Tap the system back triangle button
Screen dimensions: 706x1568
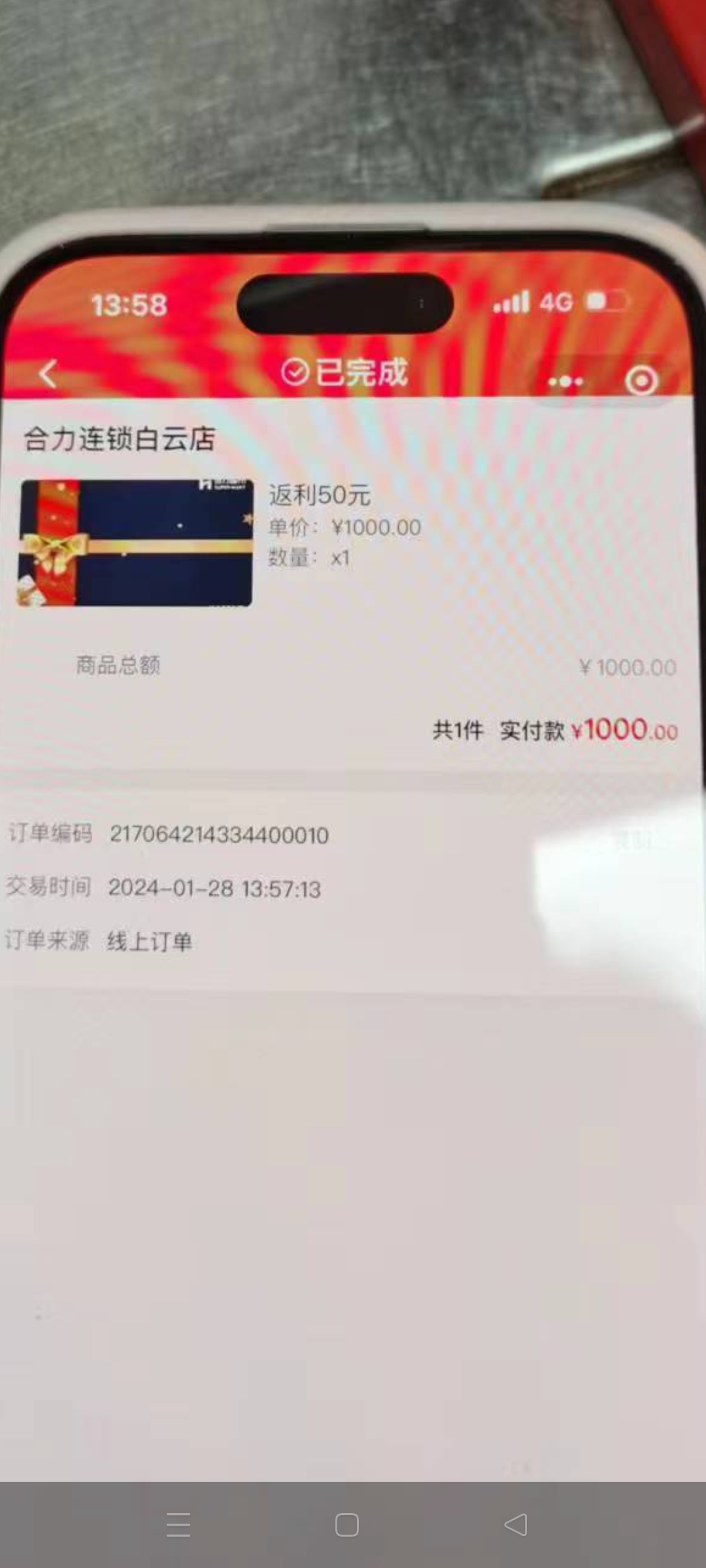516,1524
